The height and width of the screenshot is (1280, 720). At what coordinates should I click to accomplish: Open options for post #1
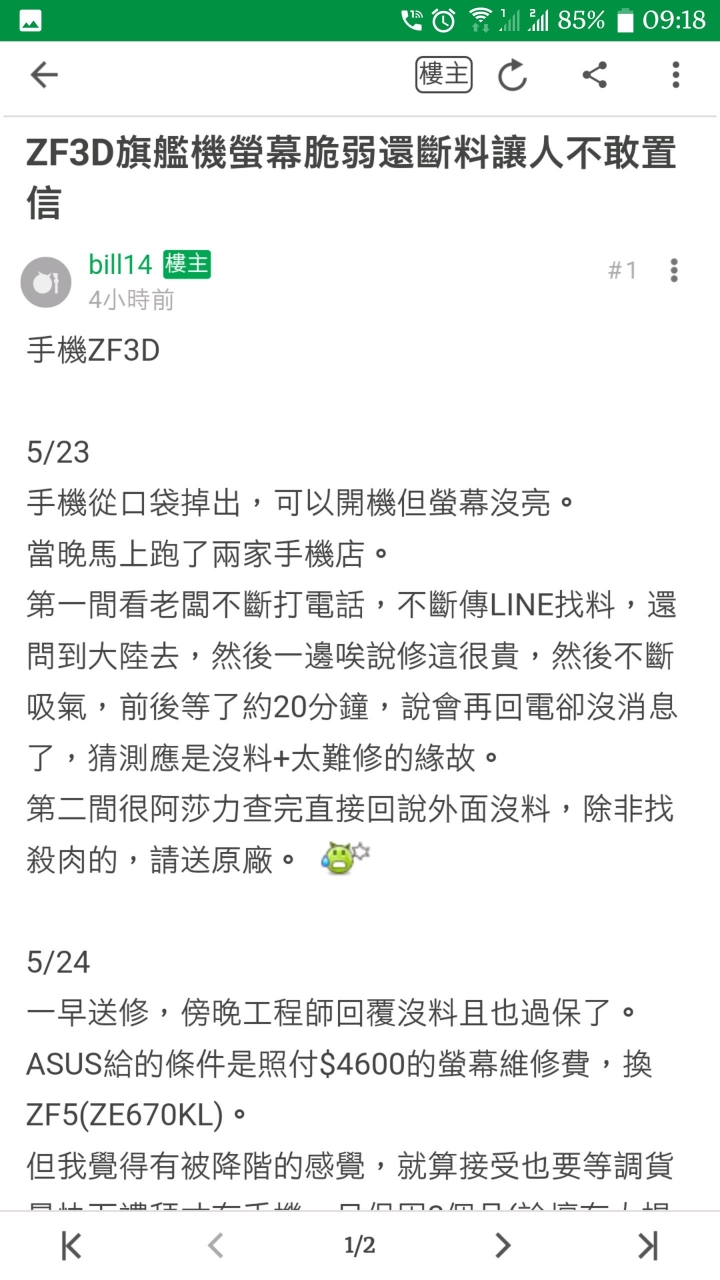[x=675, y=270]
